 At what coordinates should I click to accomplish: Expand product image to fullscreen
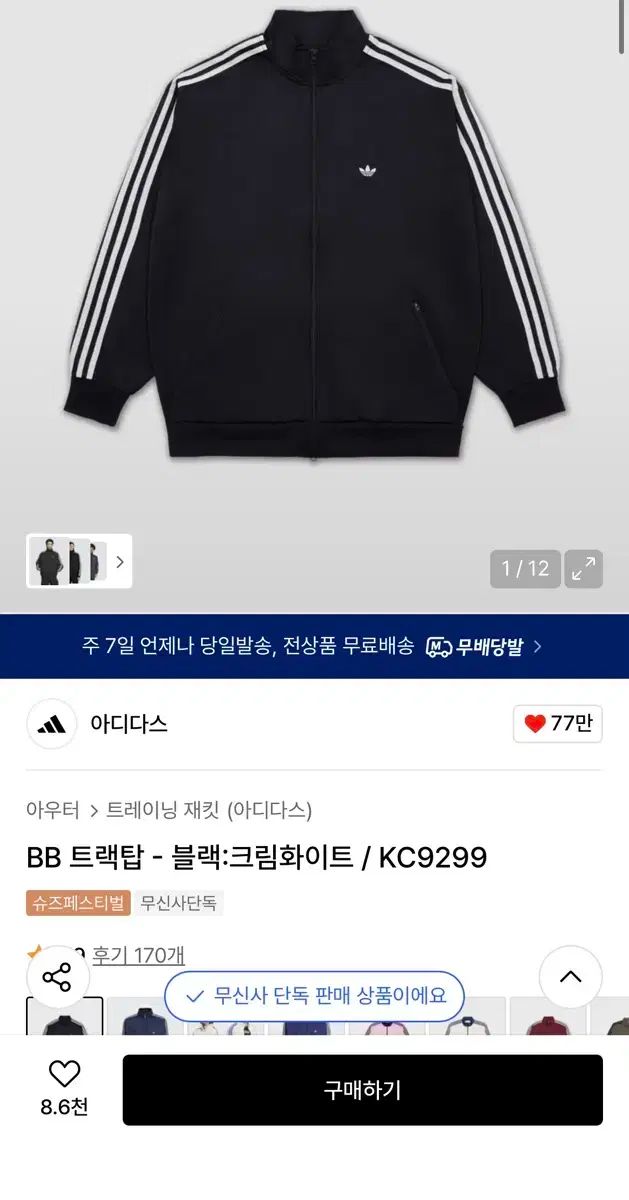584,569
